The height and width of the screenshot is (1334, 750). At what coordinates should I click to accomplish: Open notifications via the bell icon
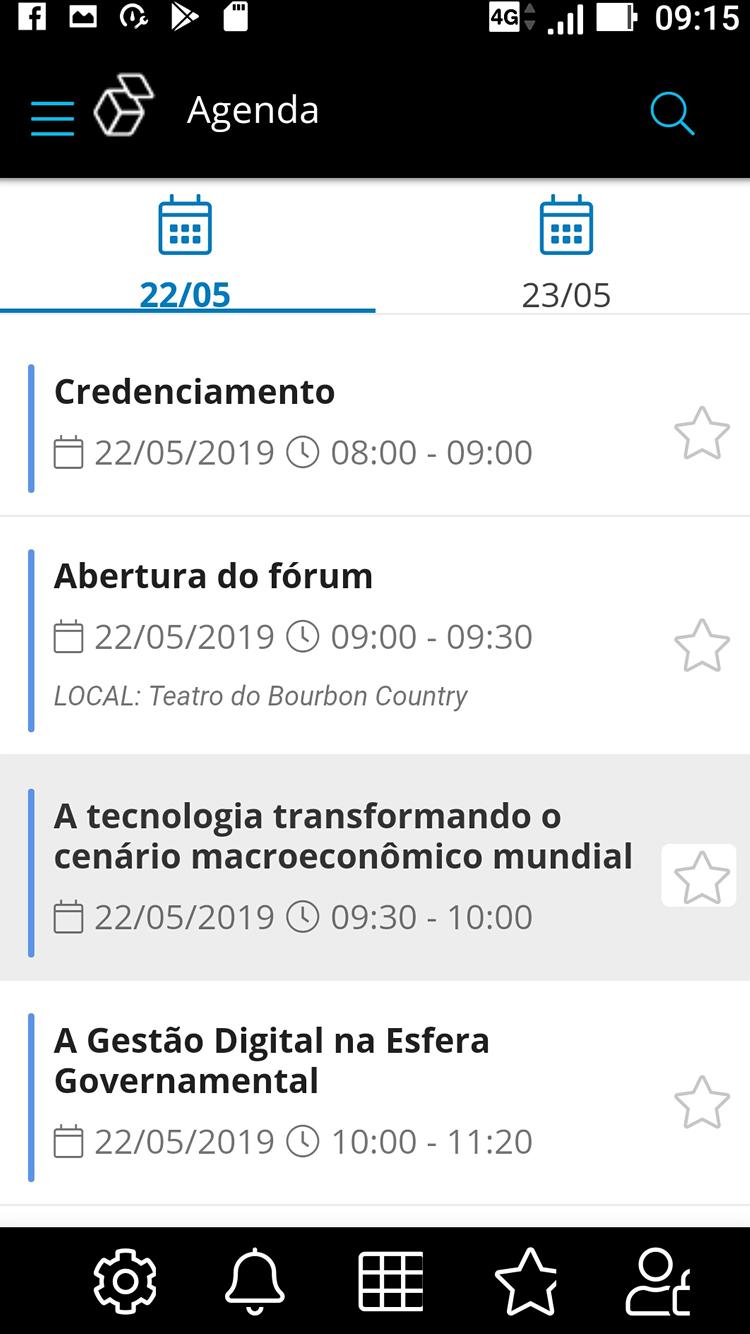click(257, 1278)
